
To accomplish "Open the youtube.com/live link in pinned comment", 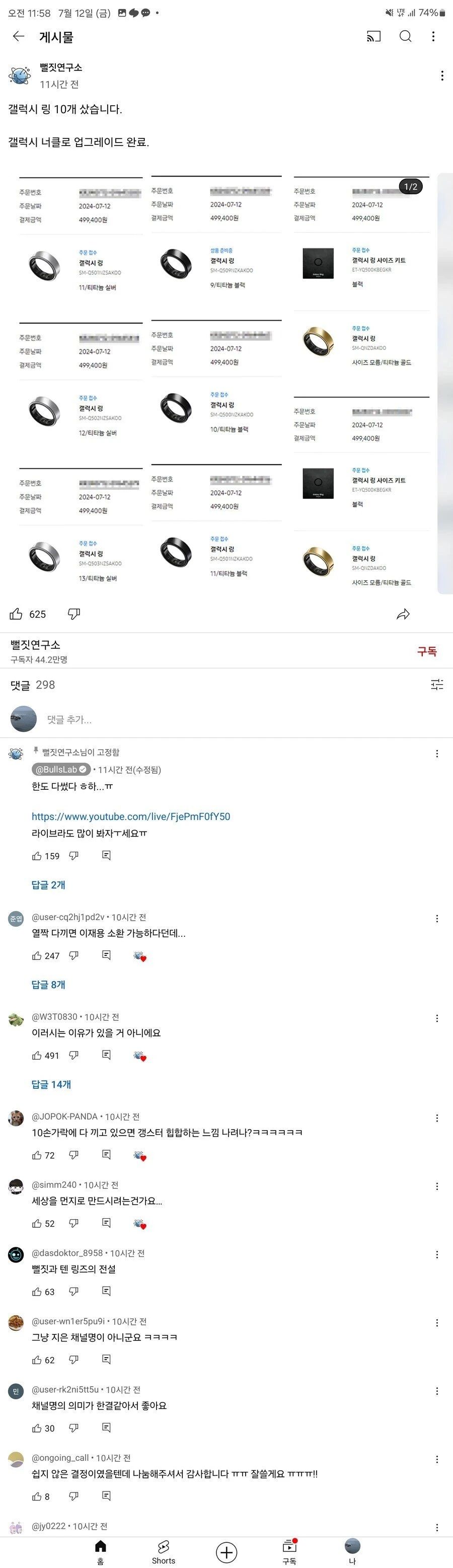I will point(131,816).
